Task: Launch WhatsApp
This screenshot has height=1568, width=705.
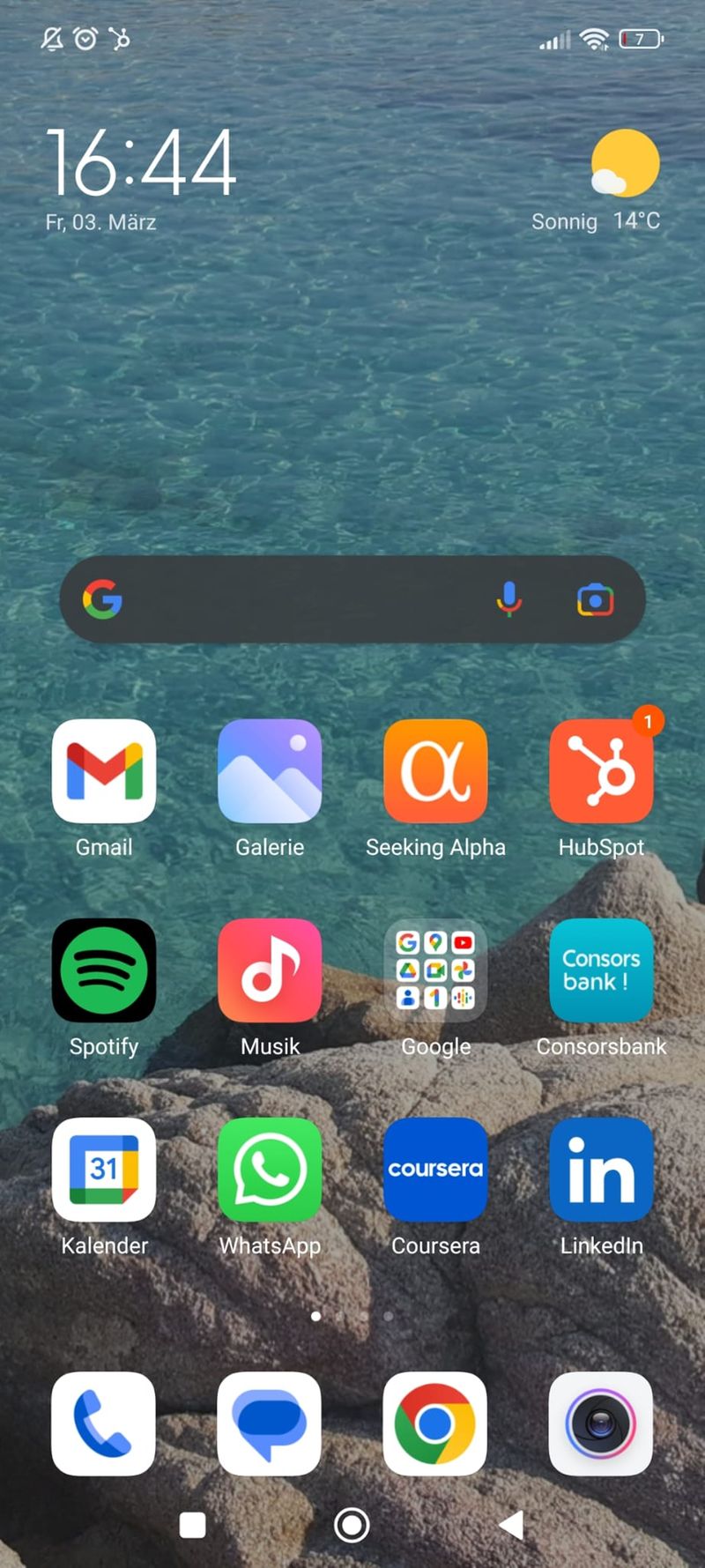Action: pyautogui.click(x=270, y=1170)
